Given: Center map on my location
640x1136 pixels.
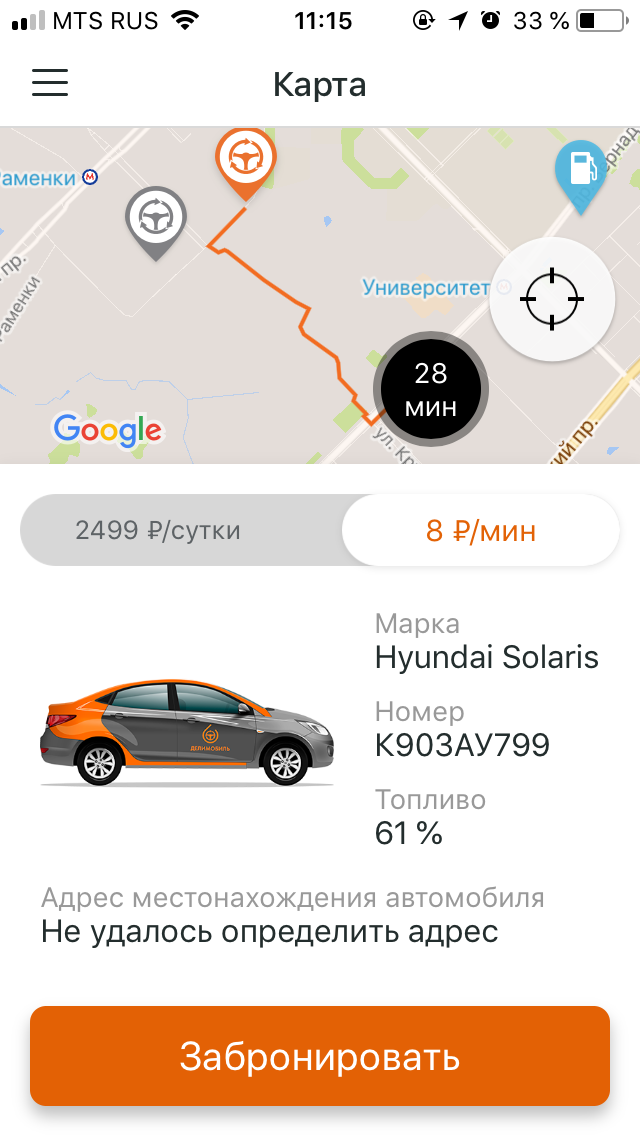Looking at the screenshot, I should pyautogui.click(x=551, y=298).
